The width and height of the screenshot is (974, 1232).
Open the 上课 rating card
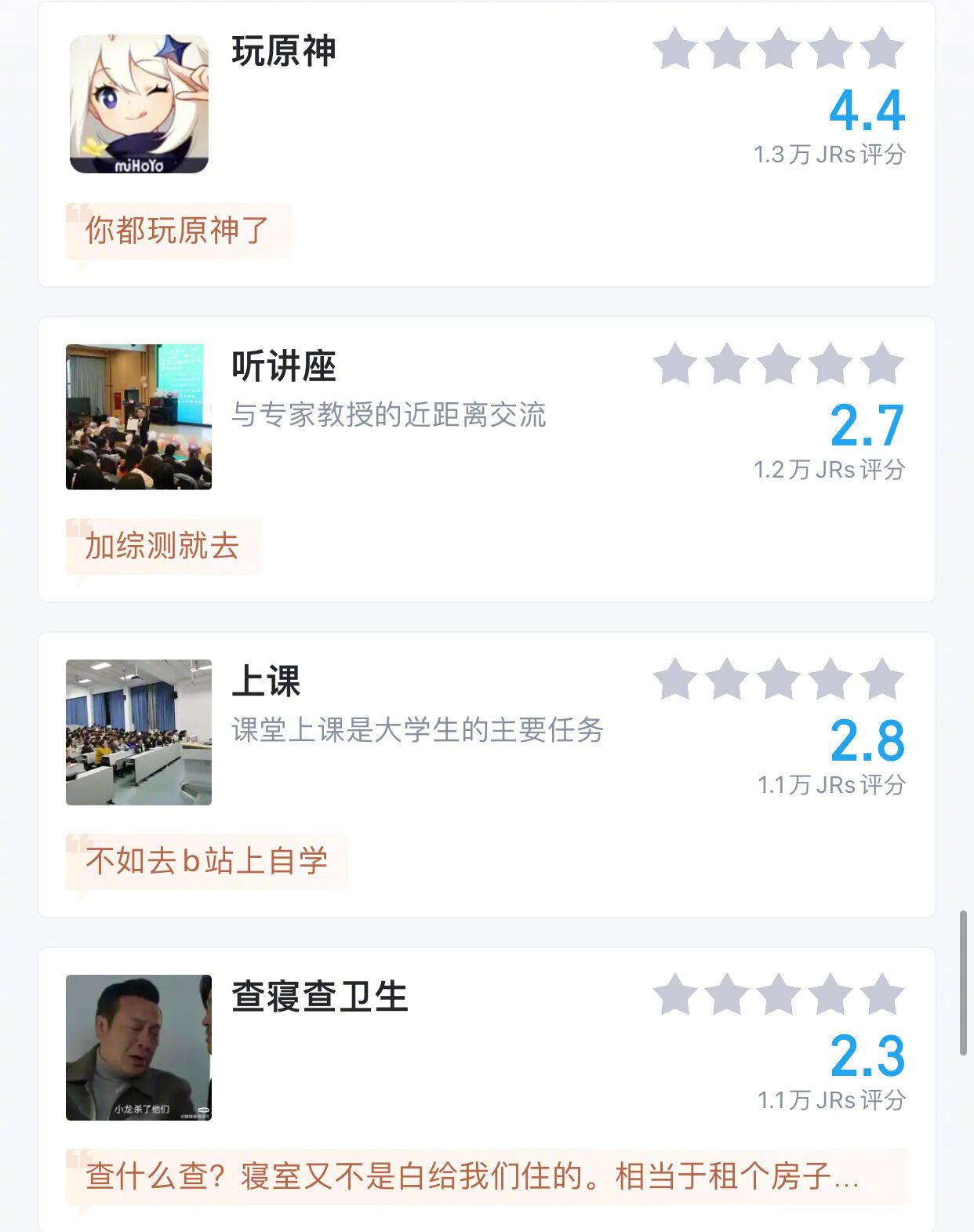click(x=267, y=682)
